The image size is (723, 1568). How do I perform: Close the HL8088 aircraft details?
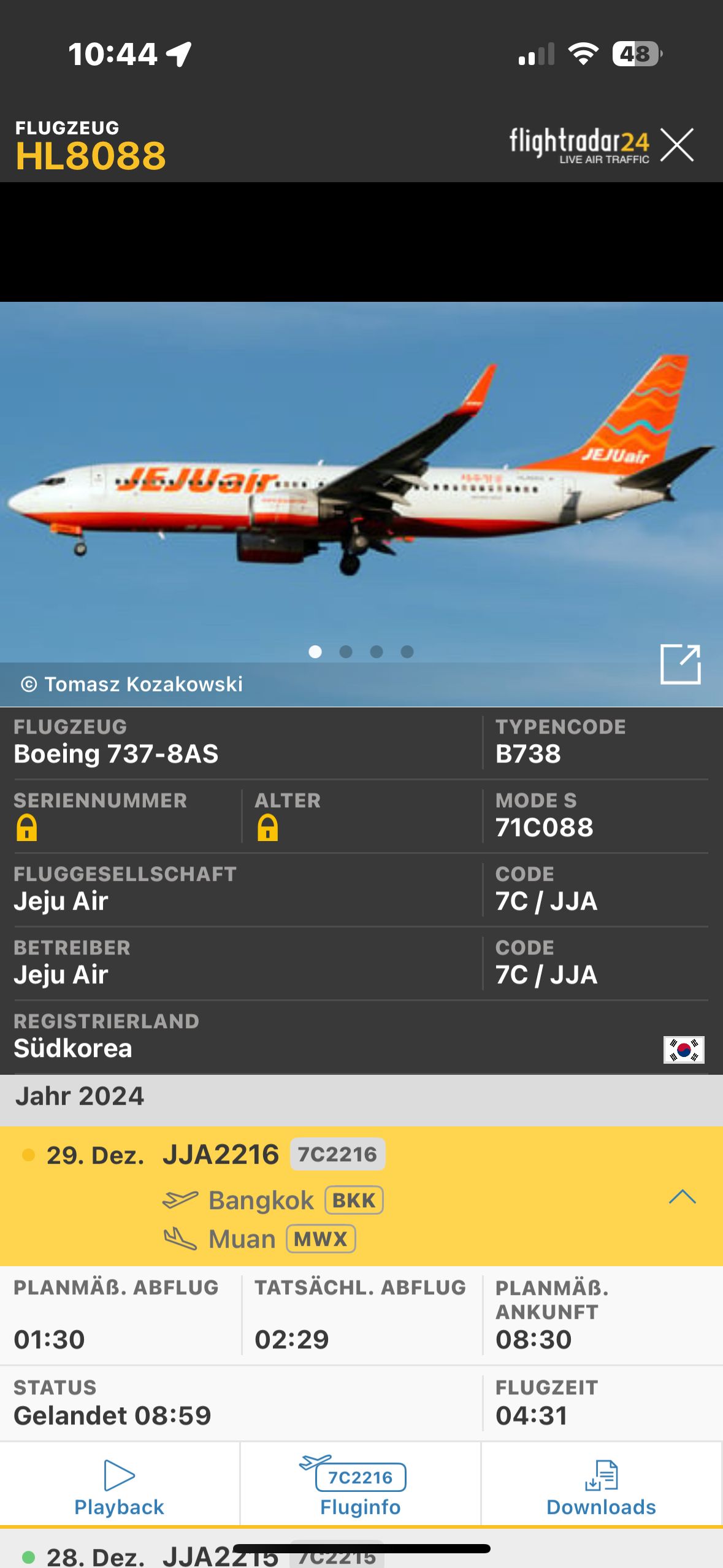[x=676, y=145]
